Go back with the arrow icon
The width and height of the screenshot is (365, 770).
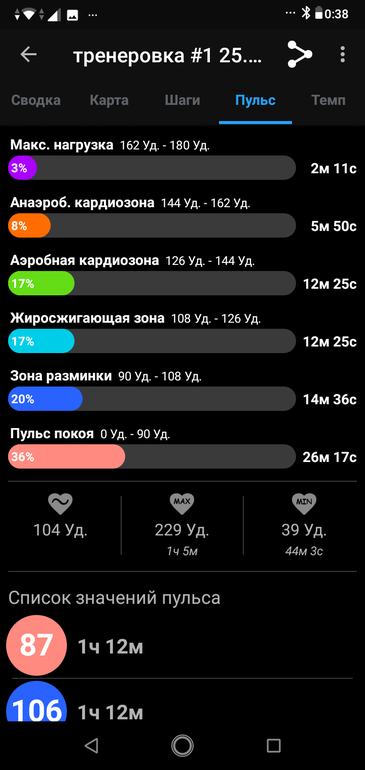point(28,55)
